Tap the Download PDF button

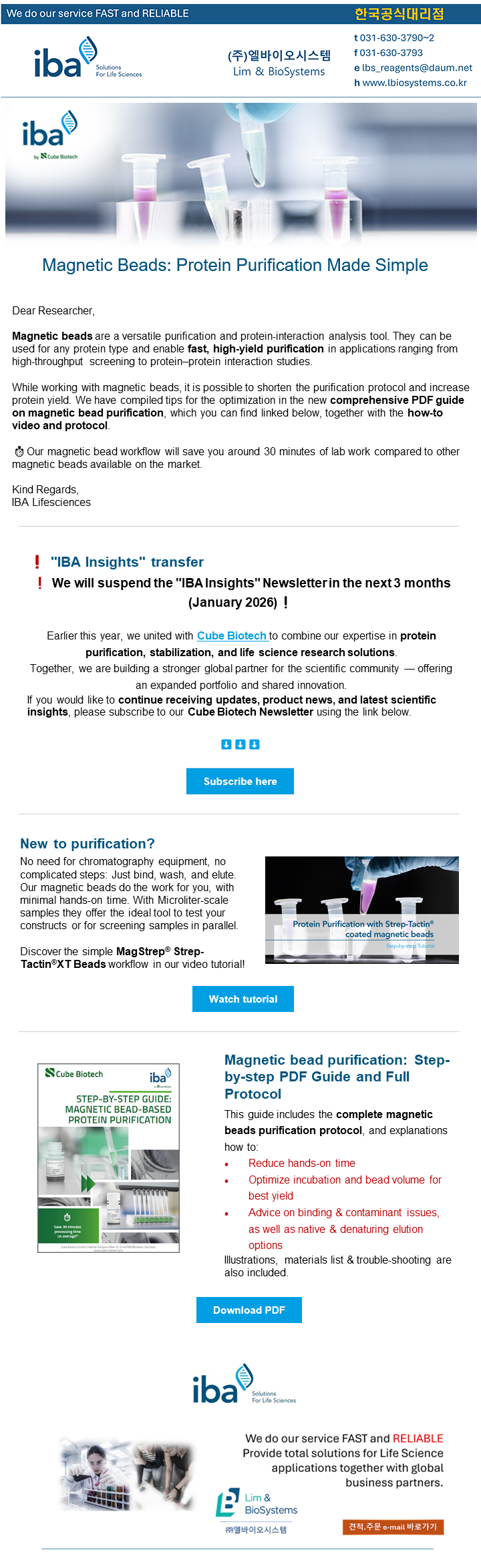(x=249, y=1310)
